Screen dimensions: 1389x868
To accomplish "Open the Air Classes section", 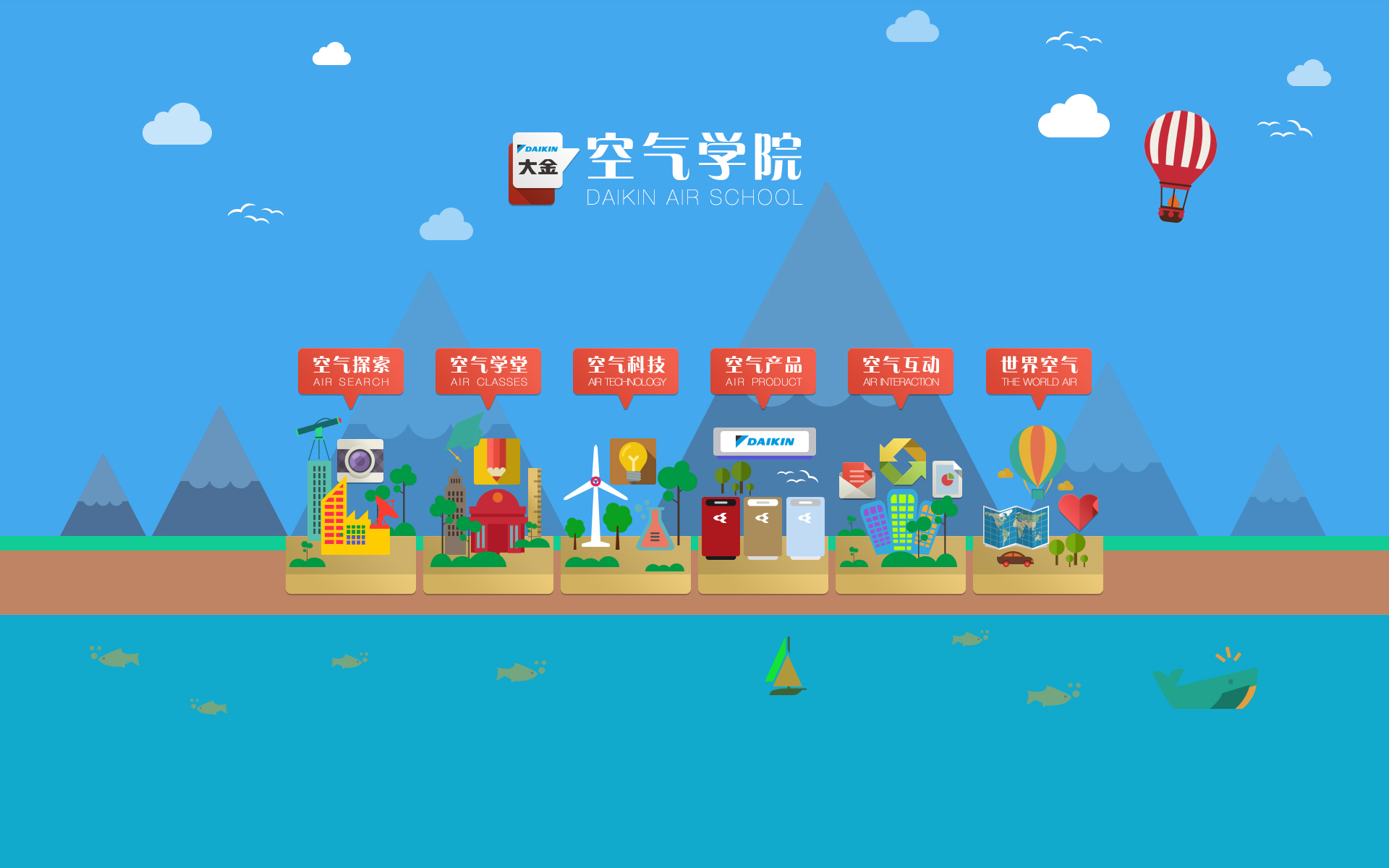I will pos(488,372).
